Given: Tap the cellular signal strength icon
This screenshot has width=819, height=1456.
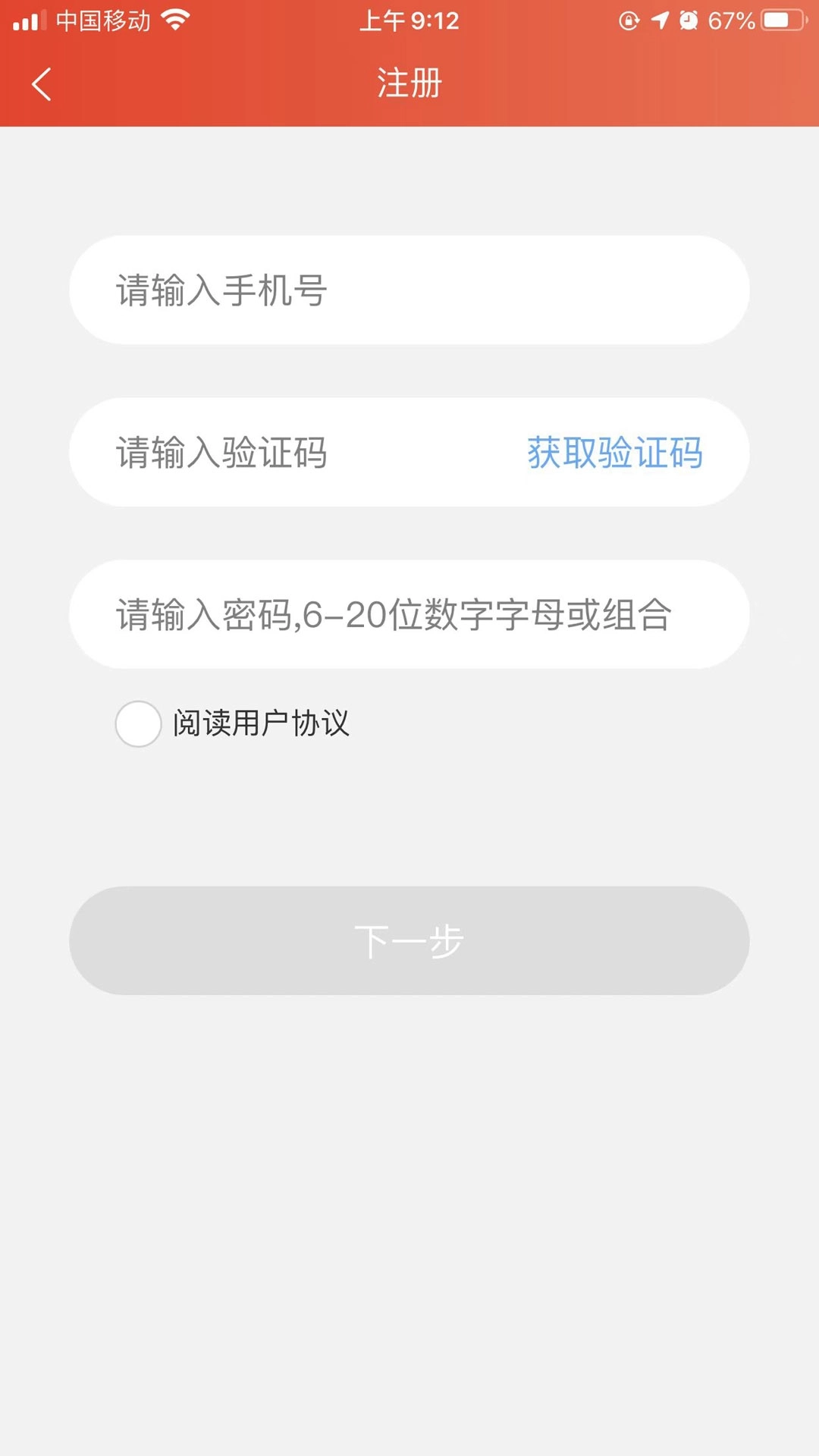Looking at the screenshot, I should point(26,19).
